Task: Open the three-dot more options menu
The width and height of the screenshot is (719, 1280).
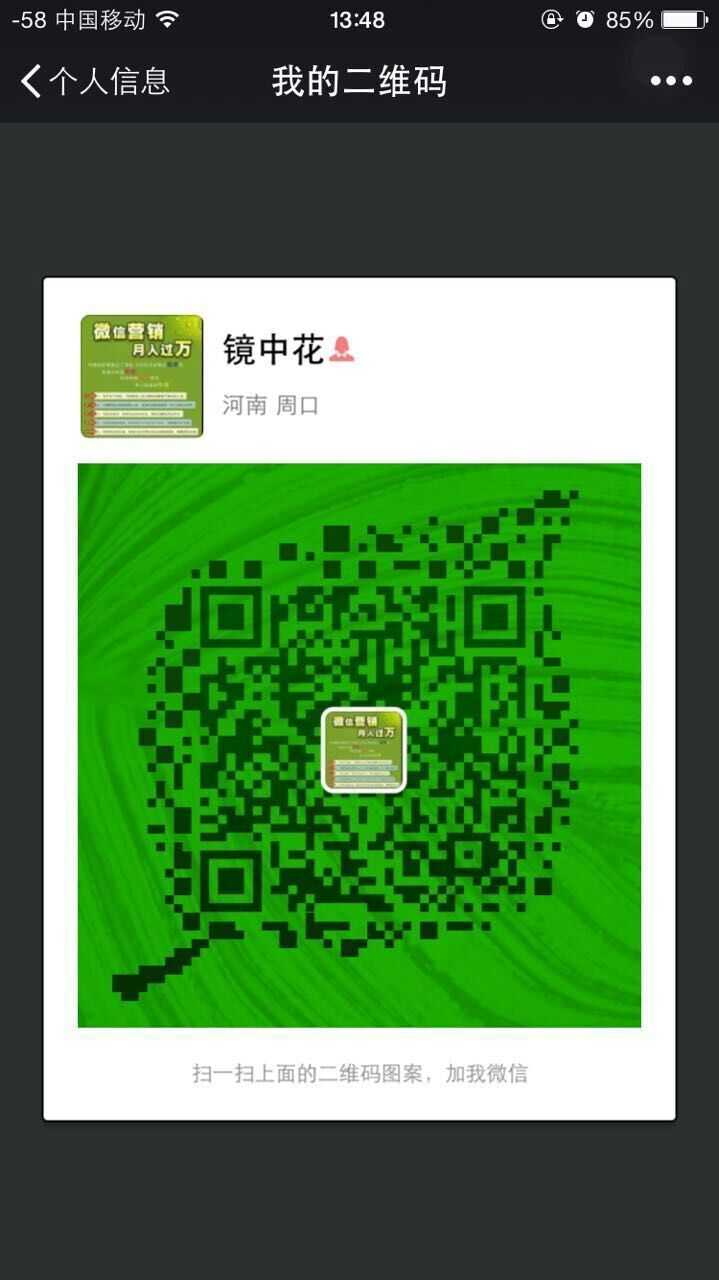Action: coord(670,81)
